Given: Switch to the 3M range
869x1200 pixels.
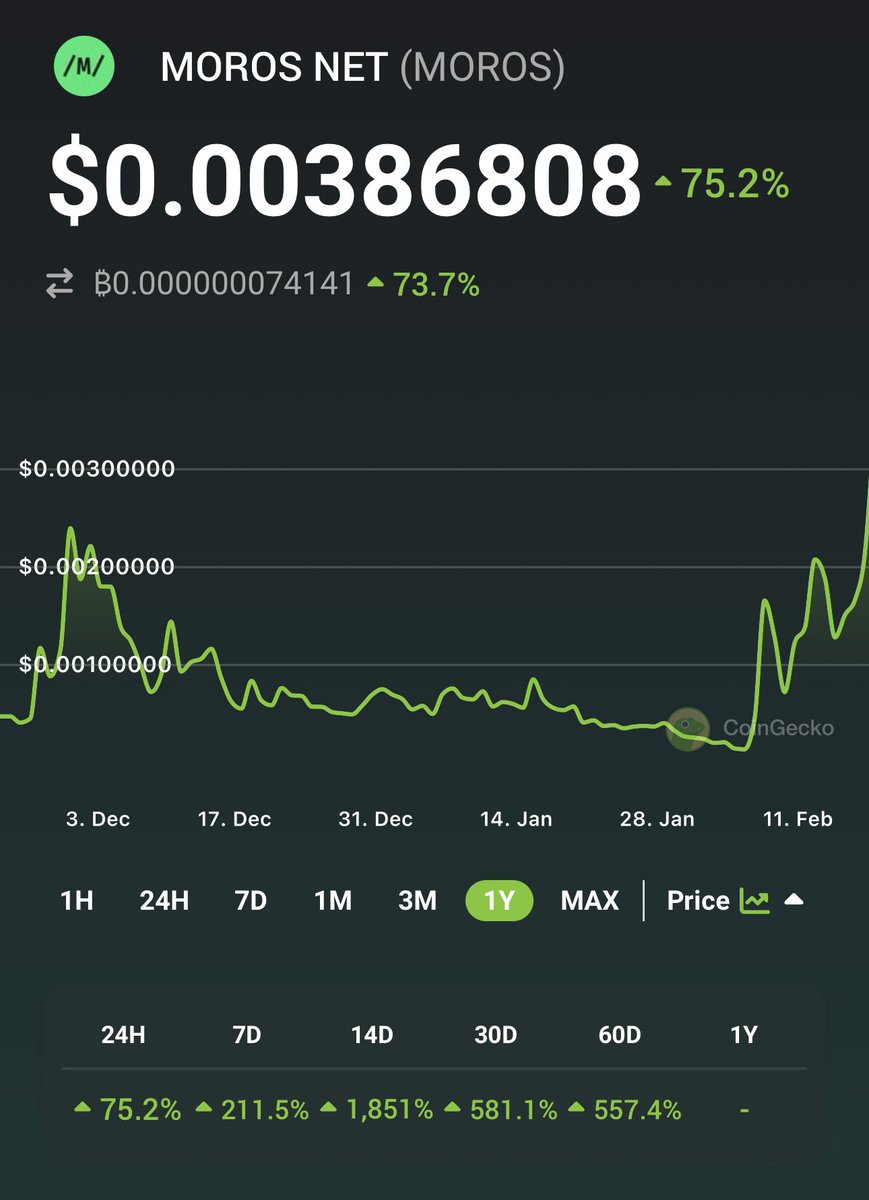Looking at the screenshot, I should click(418, 900).
